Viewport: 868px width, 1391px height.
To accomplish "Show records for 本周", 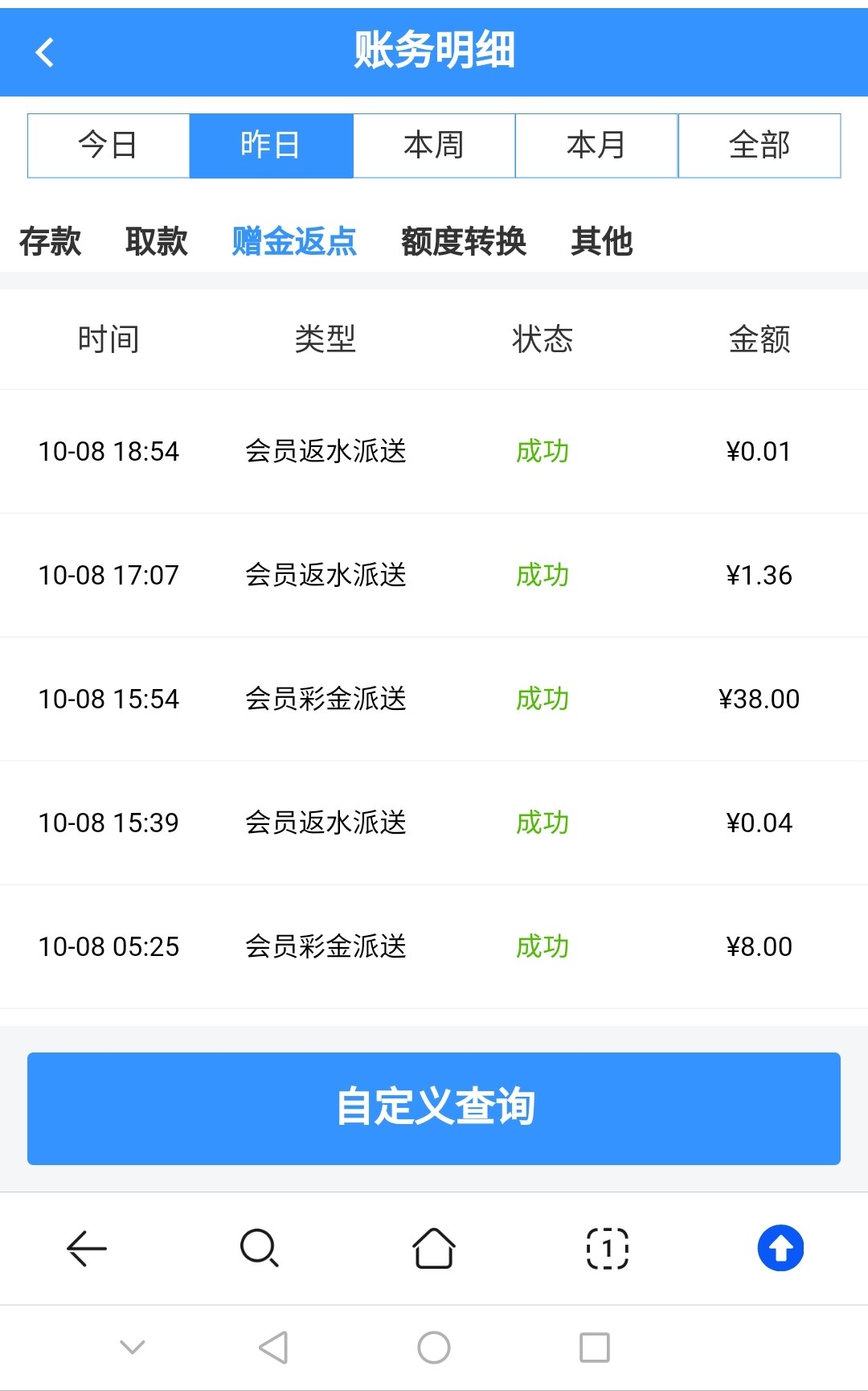I will (x=434, y=146).
